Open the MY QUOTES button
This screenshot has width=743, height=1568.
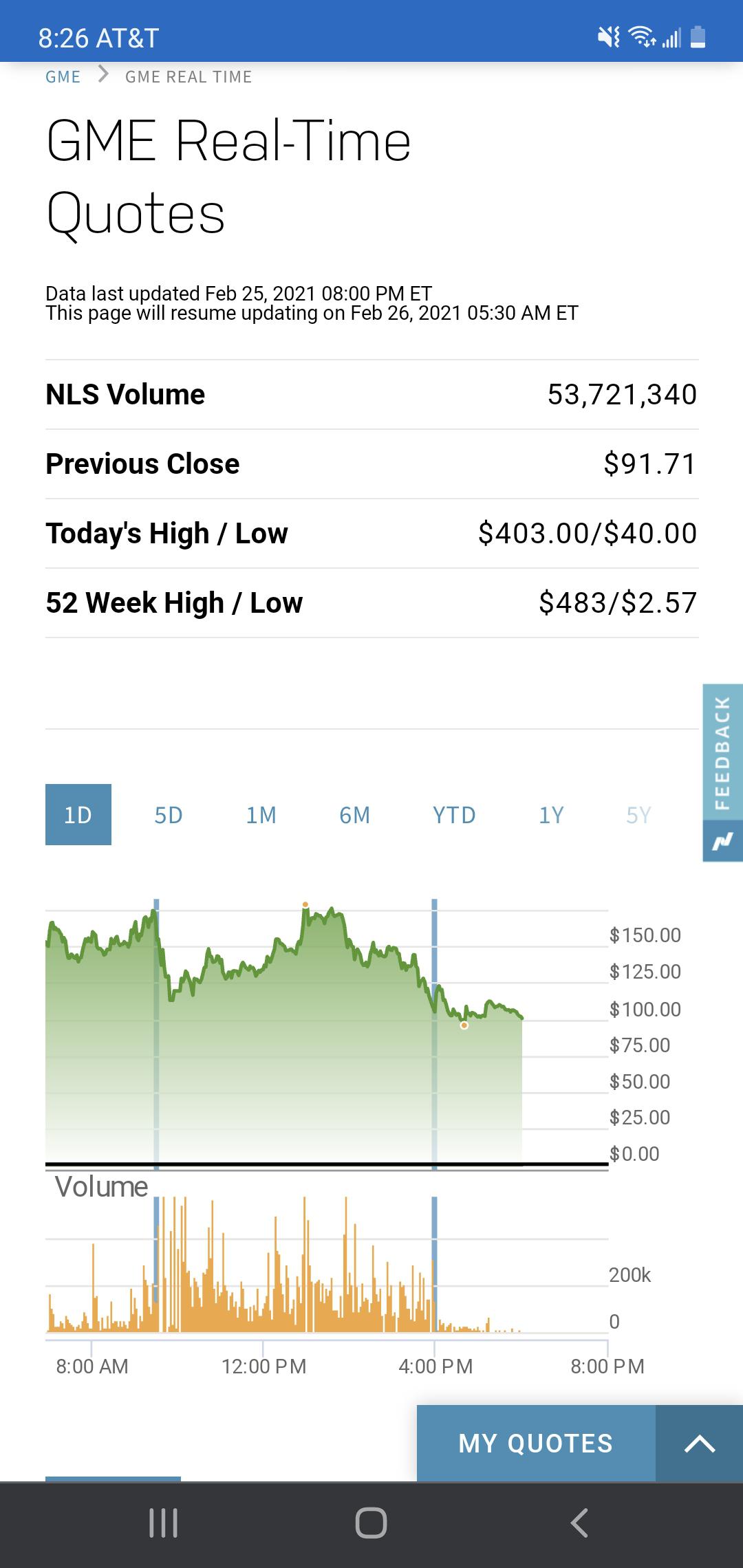(x=537, y=1444)
